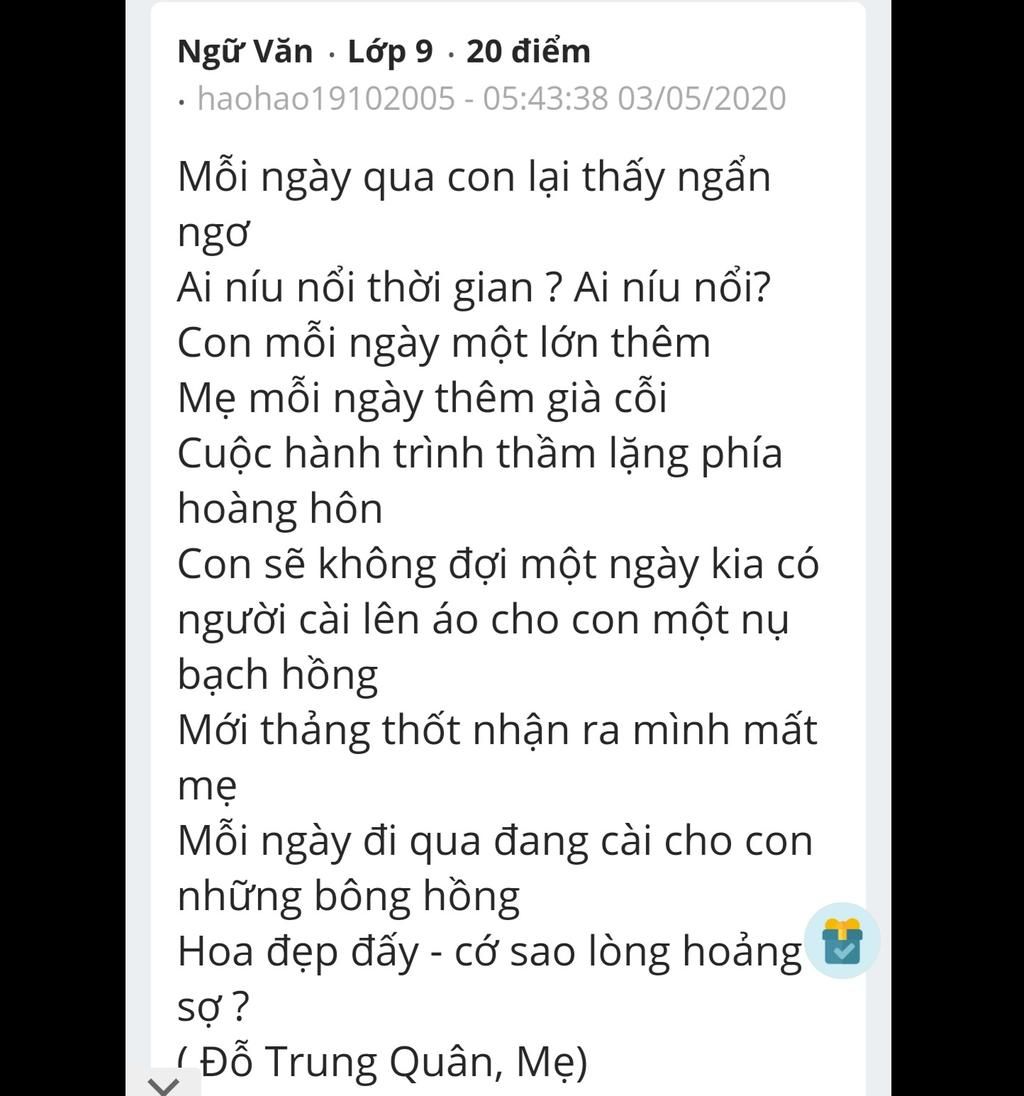Open the floating gift checklist icon
This screenshot has width=1024, height=1096.
[842, 941]
